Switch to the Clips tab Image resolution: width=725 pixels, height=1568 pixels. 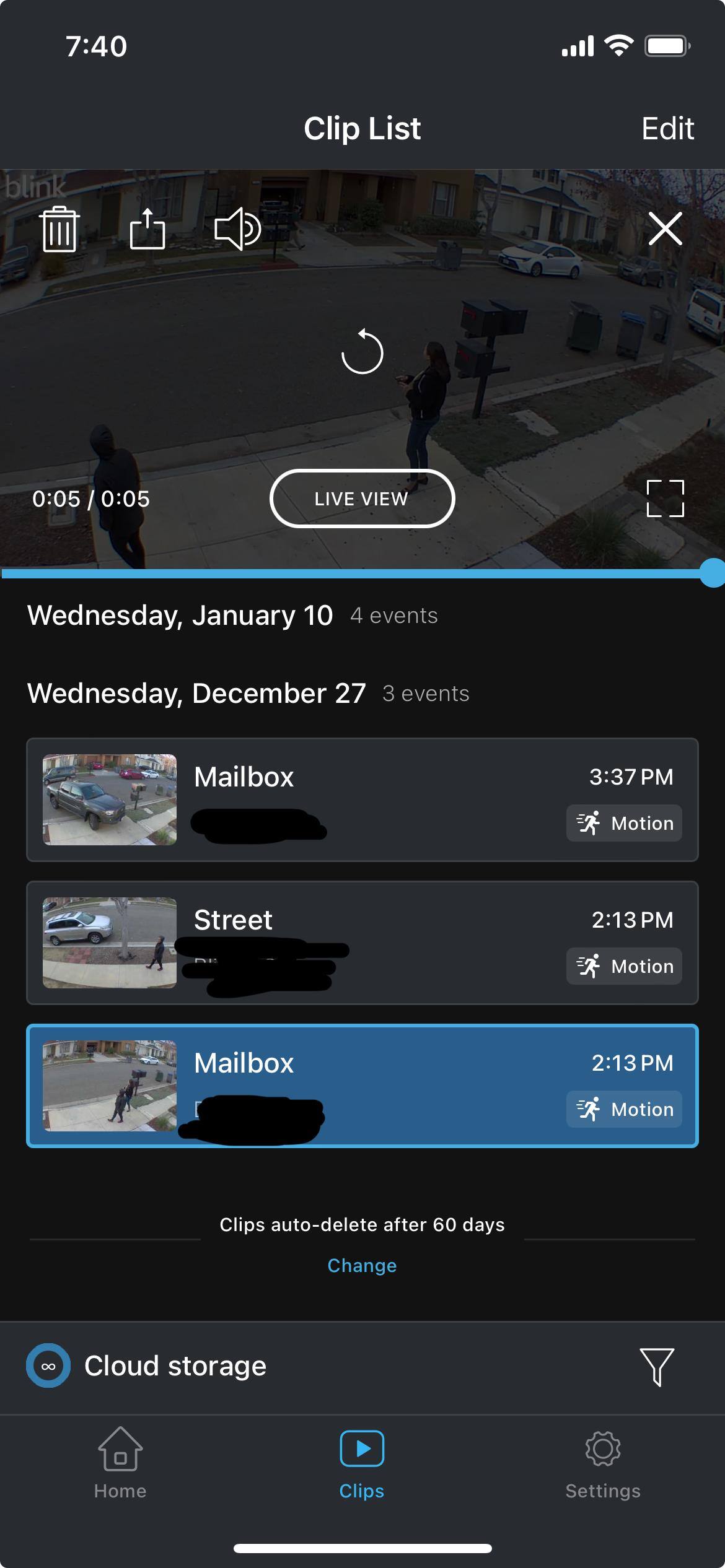[x=362, y=1464]
